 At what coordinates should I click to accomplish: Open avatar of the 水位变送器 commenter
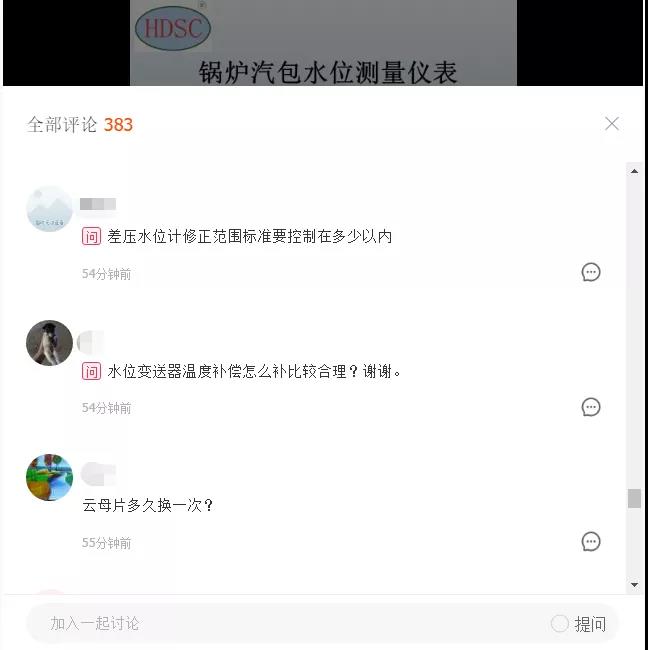coord(49,343)
